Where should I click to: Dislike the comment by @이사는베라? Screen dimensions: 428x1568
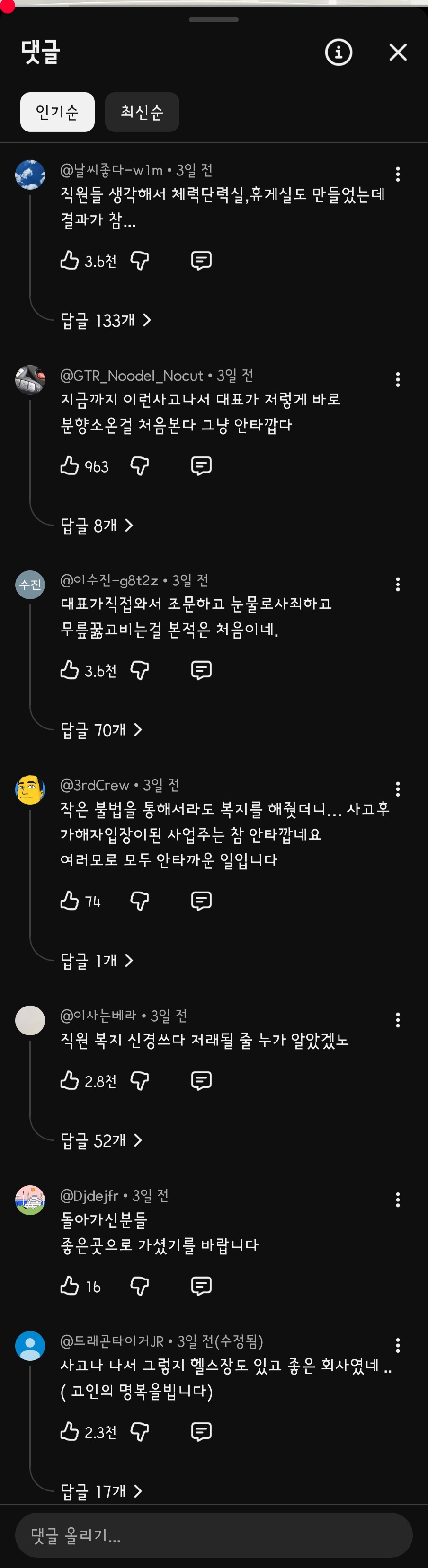click(x=140, y=1081)
